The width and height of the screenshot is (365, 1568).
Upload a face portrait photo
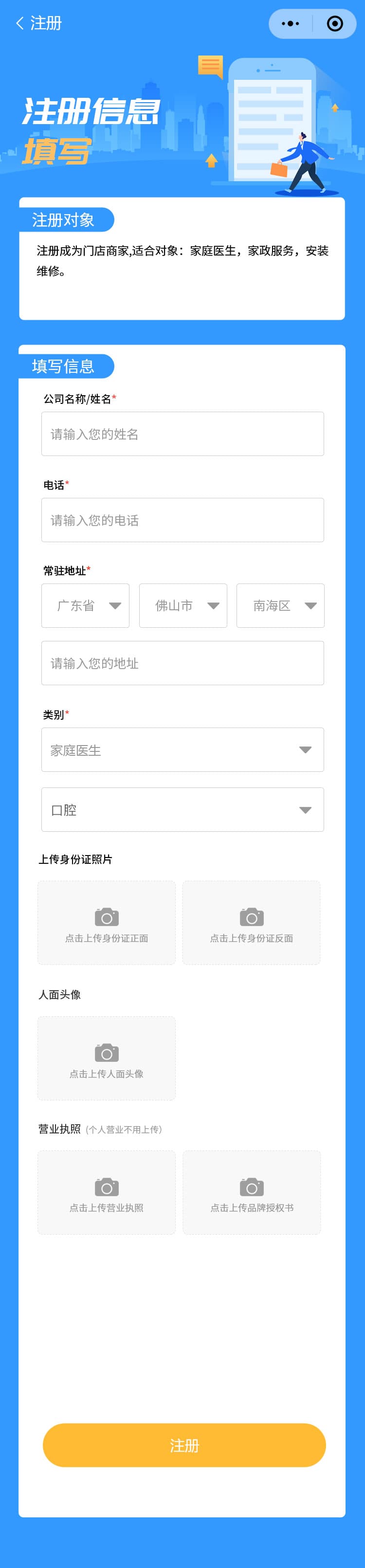click(107, 1058)
